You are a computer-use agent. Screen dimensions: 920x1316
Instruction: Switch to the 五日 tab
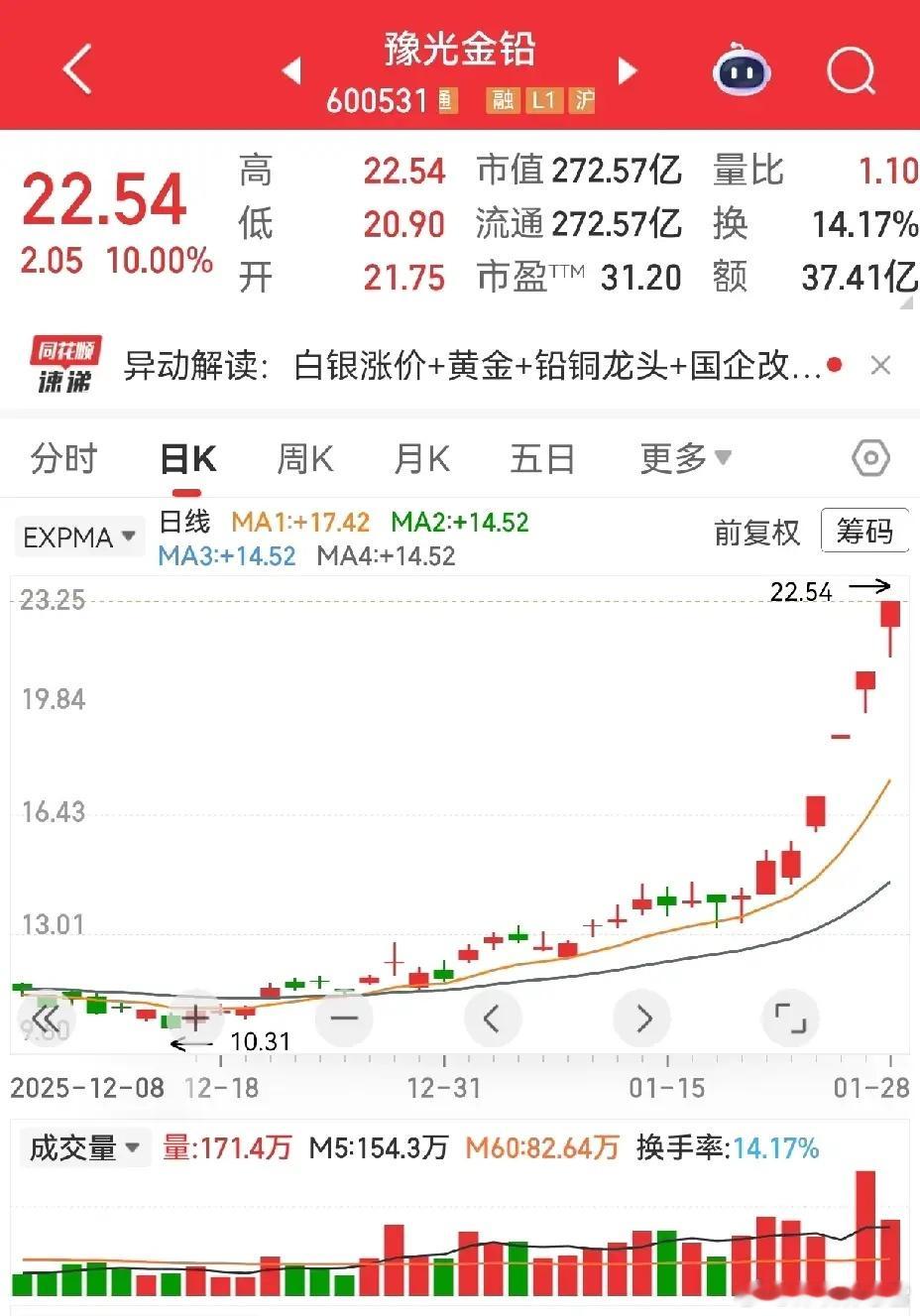542,459
